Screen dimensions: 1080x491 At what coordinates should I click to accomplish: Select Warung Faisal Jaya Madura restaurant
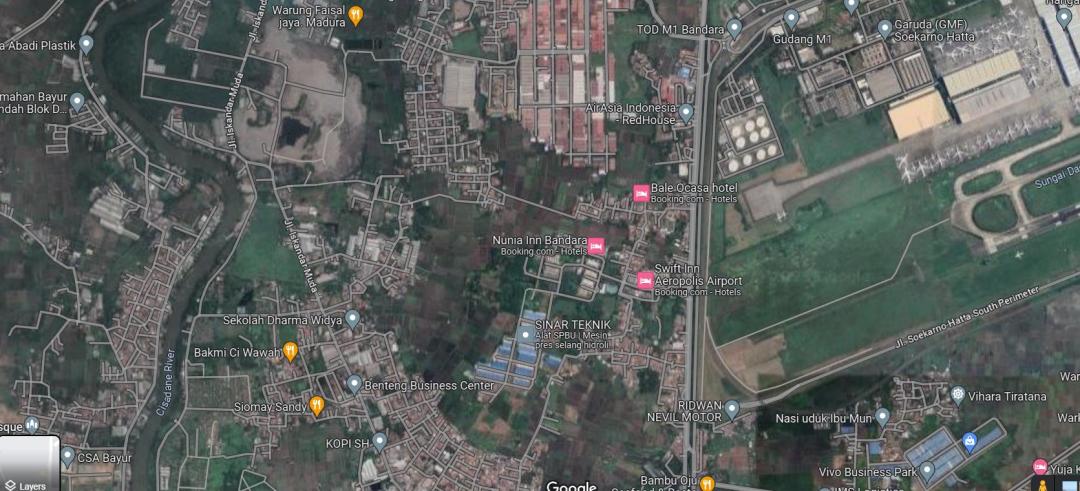(355, 14)
